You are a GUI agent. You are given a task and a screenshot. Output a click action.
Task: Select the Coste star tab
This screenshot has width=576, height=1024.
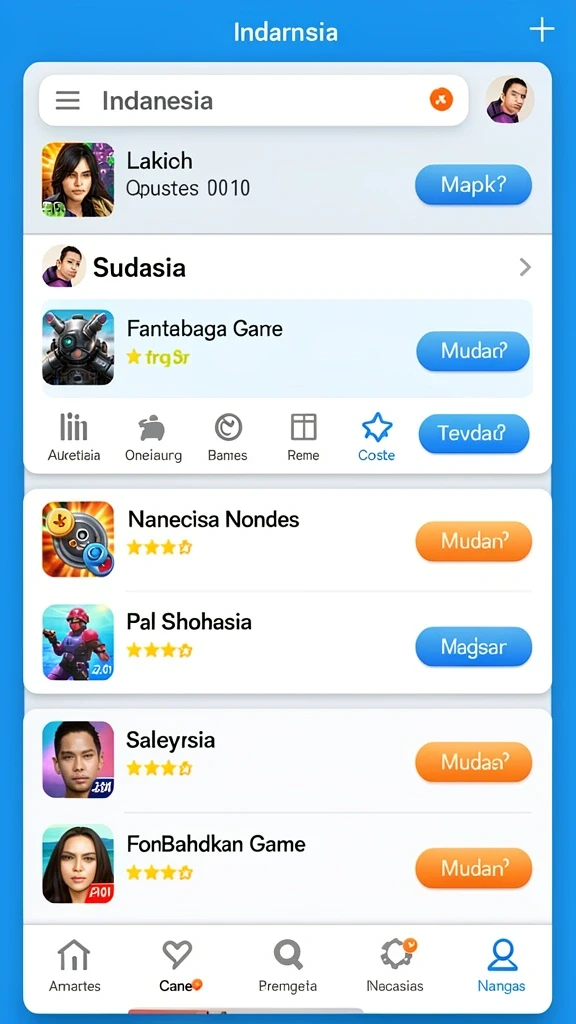tap(377, 437)
